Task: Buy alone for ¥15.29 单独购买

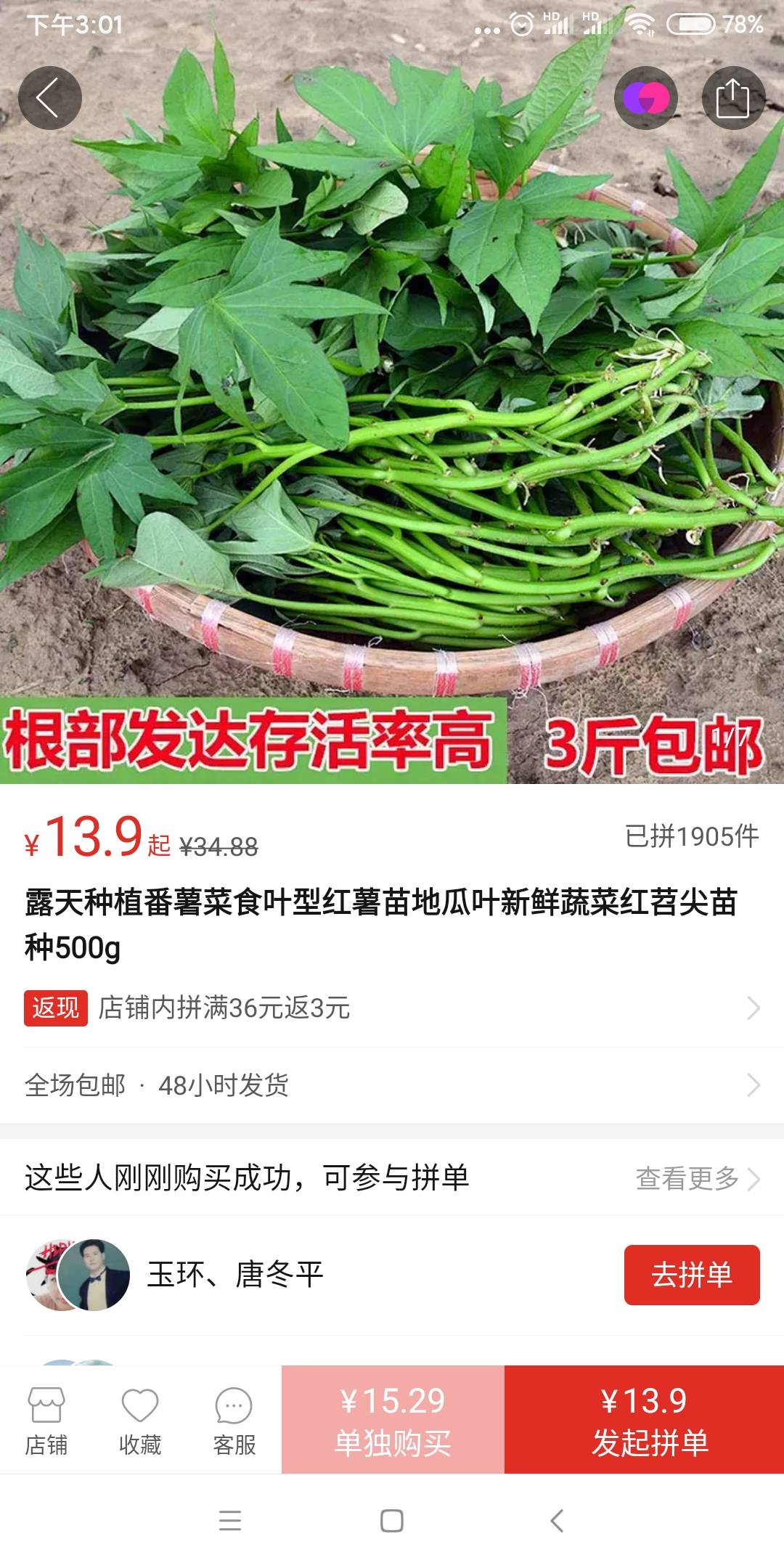Action: pos(393,1420)
